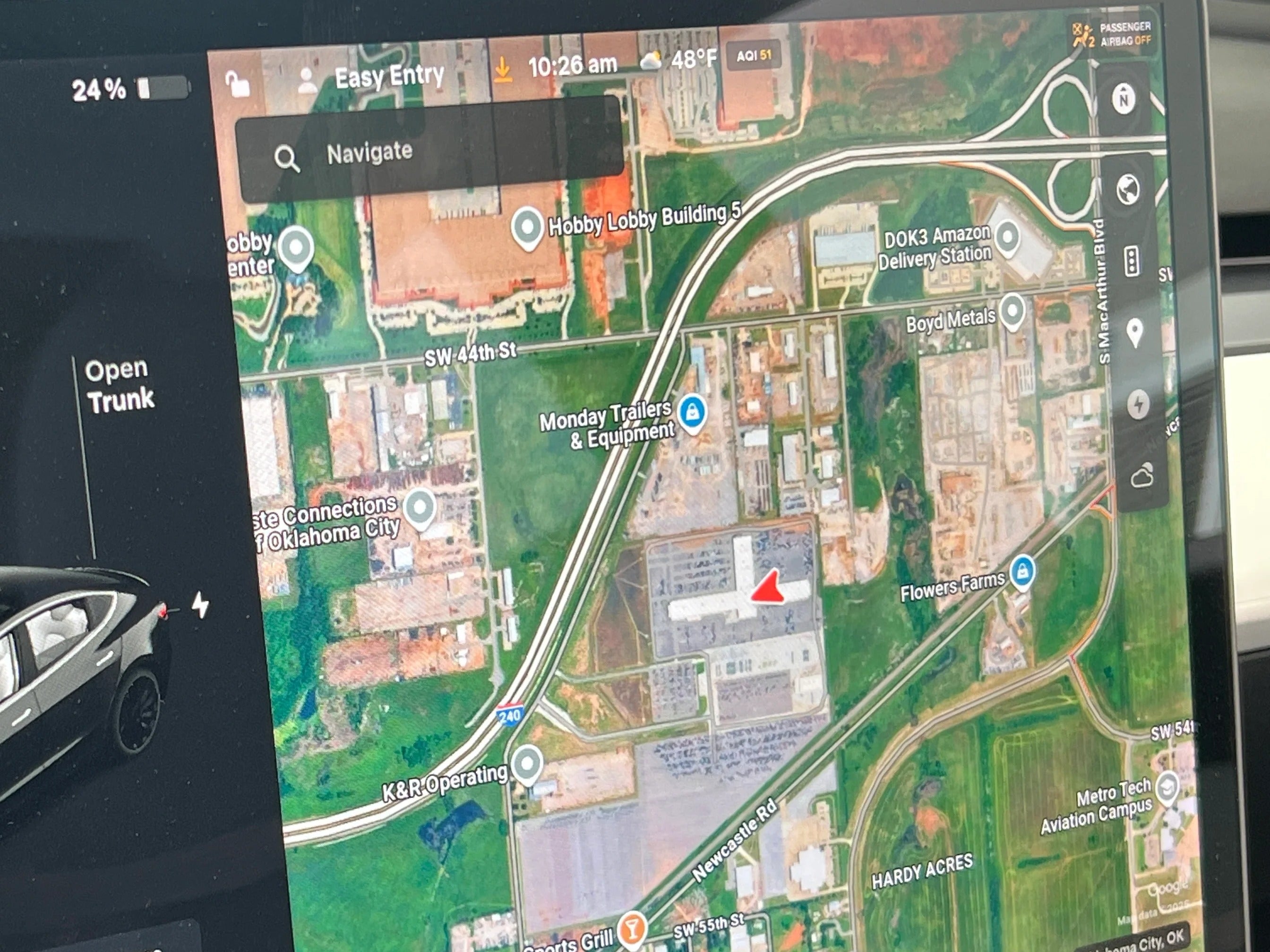1270x952 pixels.
Task: Select the Flowers Farms marker
Action: [1022, 571]
